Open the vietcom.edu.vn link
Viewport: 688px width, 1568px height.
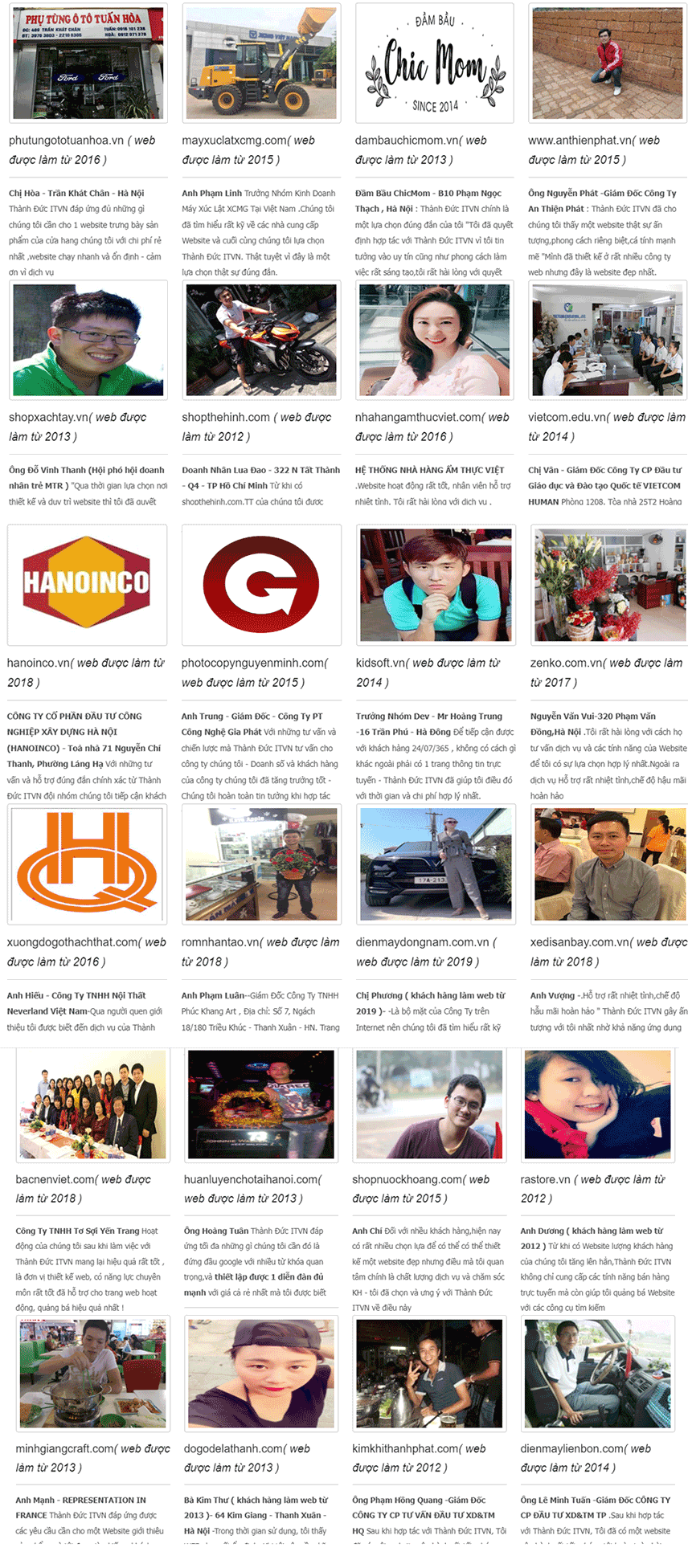(x=567, y=418)
